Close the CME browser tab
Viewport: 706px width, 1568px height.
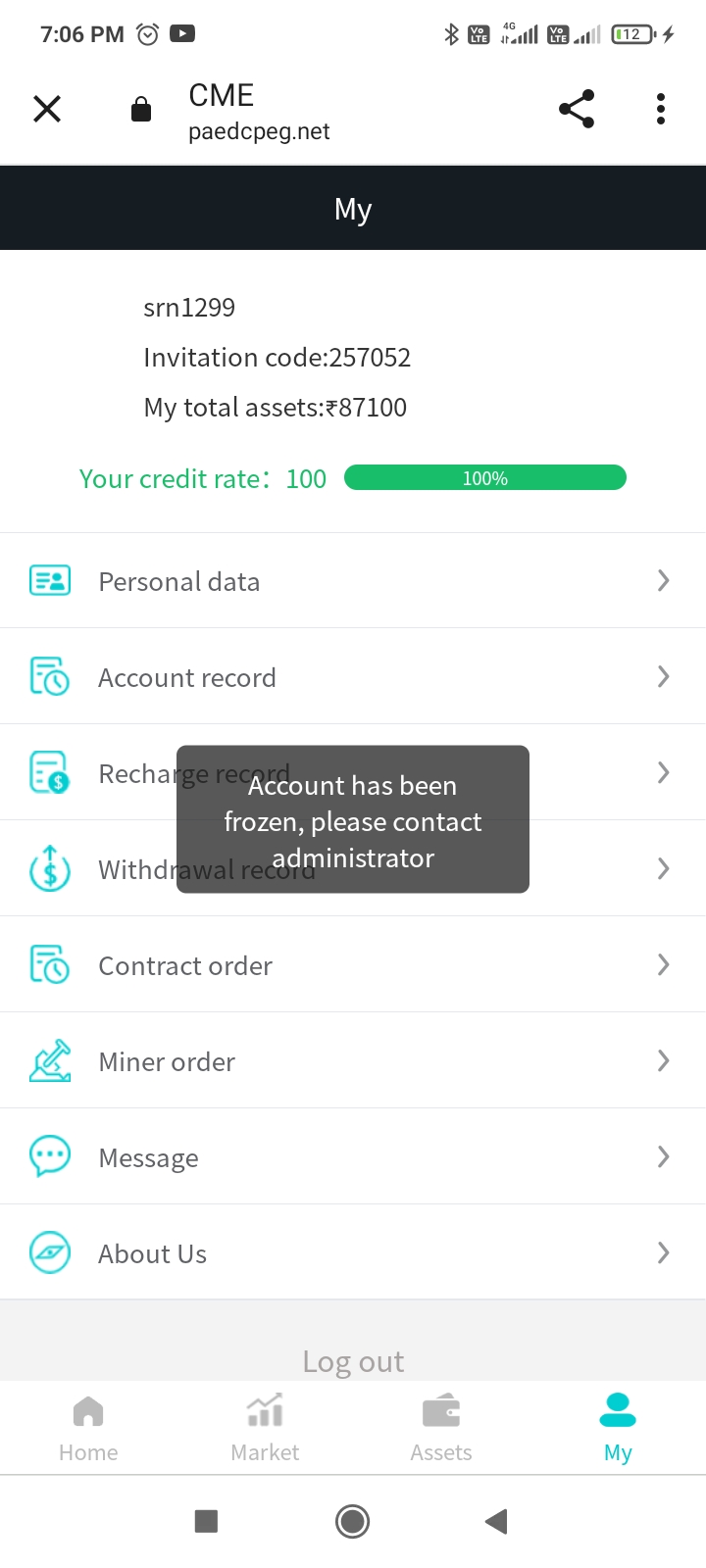pos(47,109)
